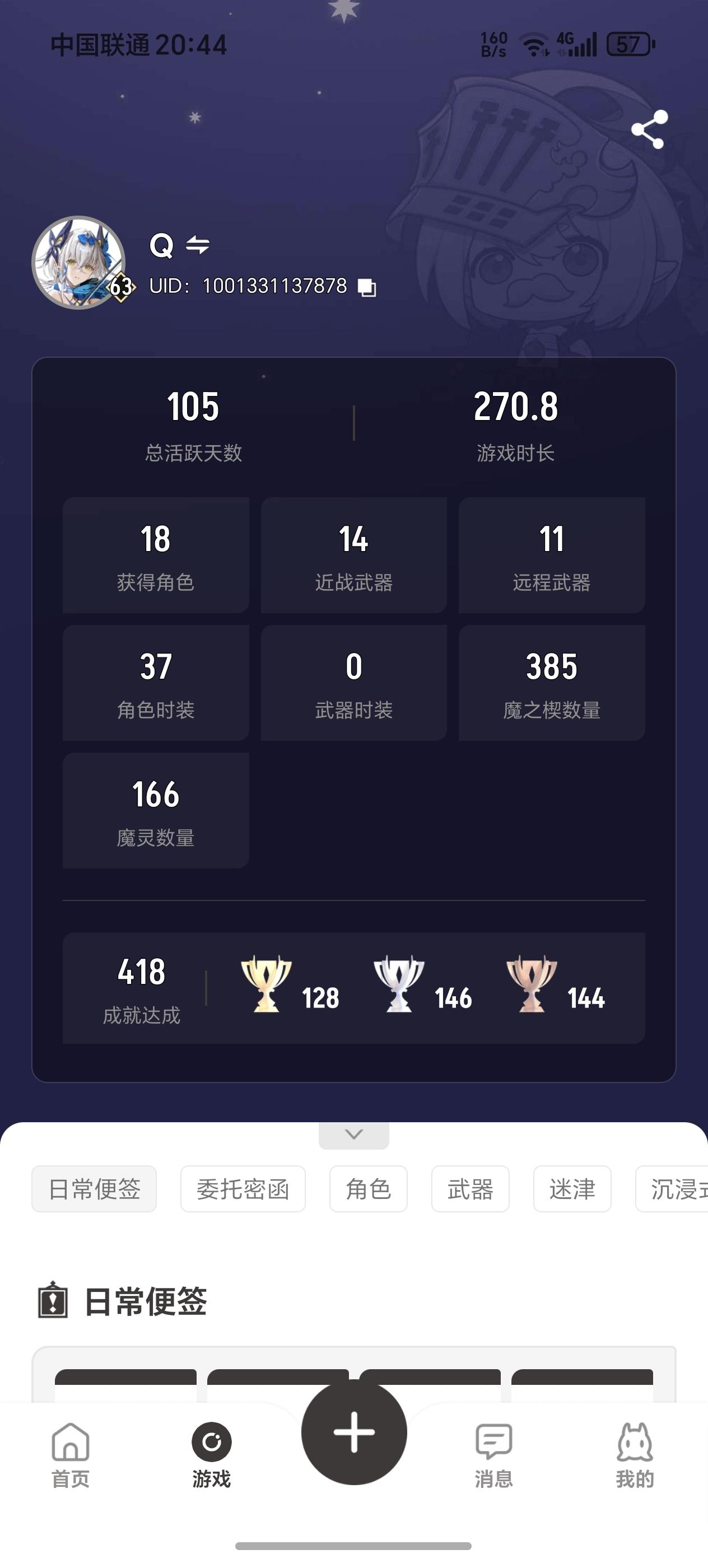Open the profile avatar

coord(78,262)
